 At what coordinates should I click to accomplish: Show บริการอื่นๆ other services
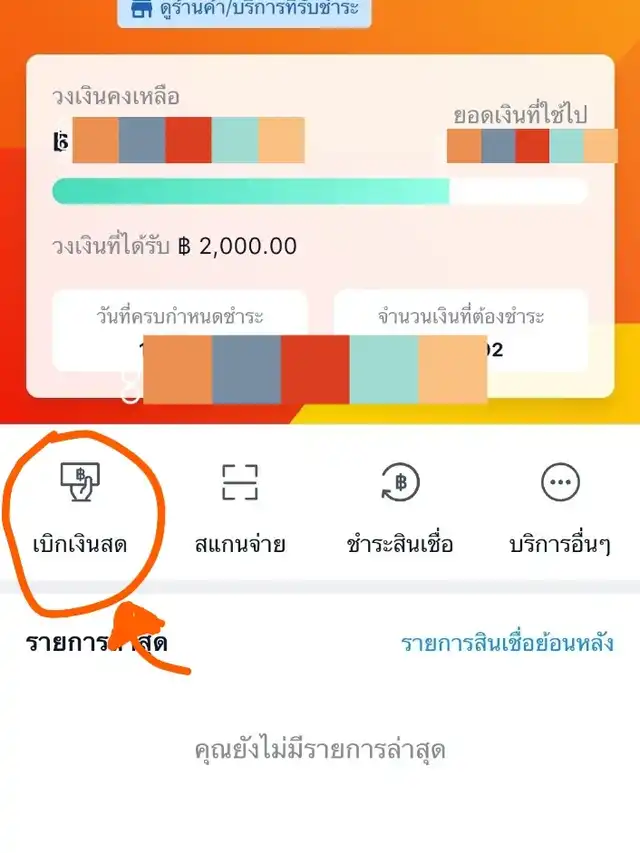click(560, 508)
